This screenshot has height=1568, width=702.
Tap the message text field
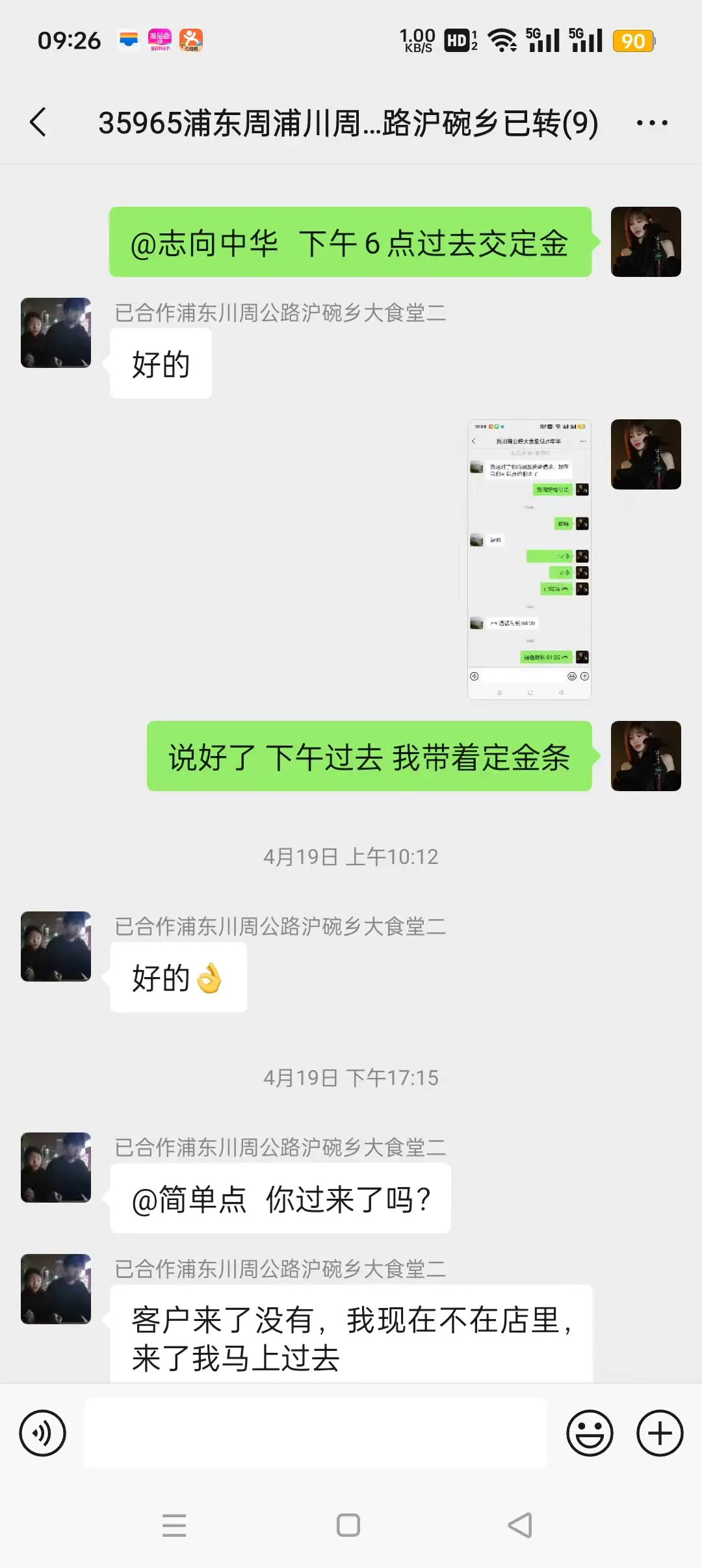[316, 1433]
